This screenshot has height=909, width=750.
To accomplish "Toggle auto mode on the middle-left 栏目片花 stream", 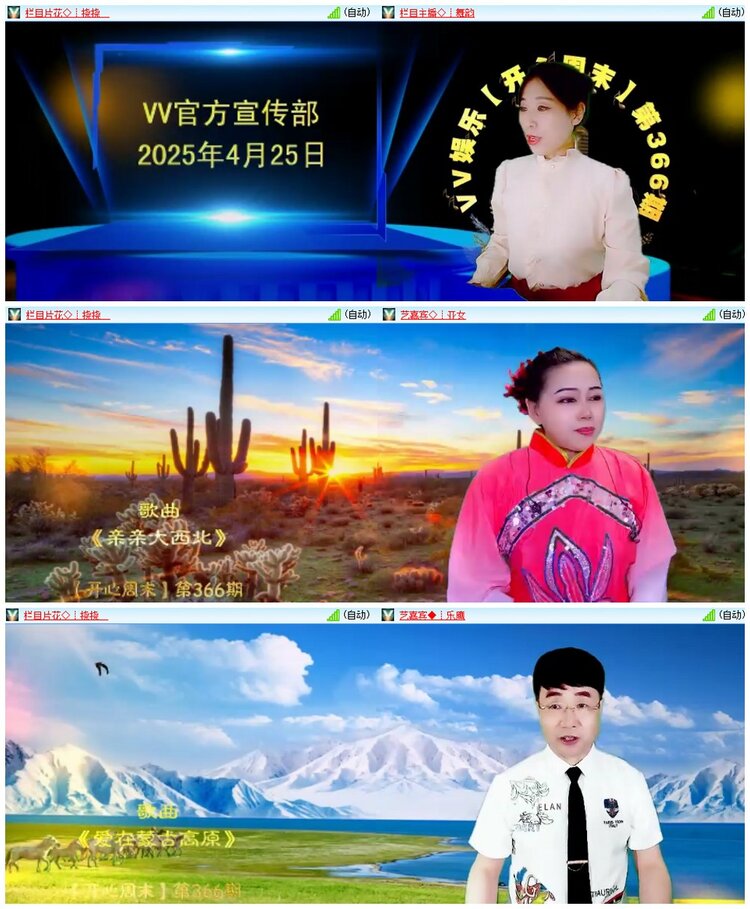I will coord(356,313).
